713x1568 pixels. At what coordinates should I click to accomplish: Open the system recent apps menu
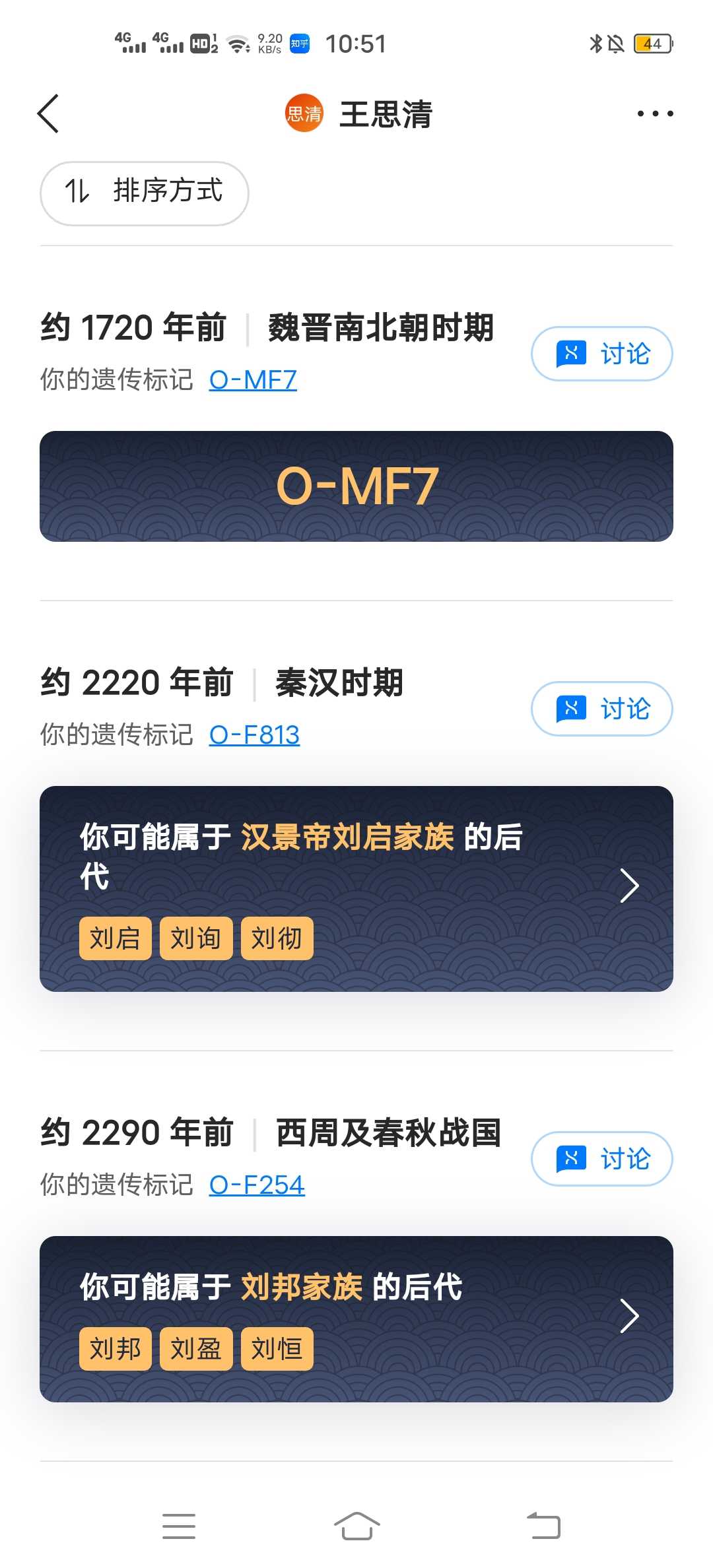(179, 1526)
